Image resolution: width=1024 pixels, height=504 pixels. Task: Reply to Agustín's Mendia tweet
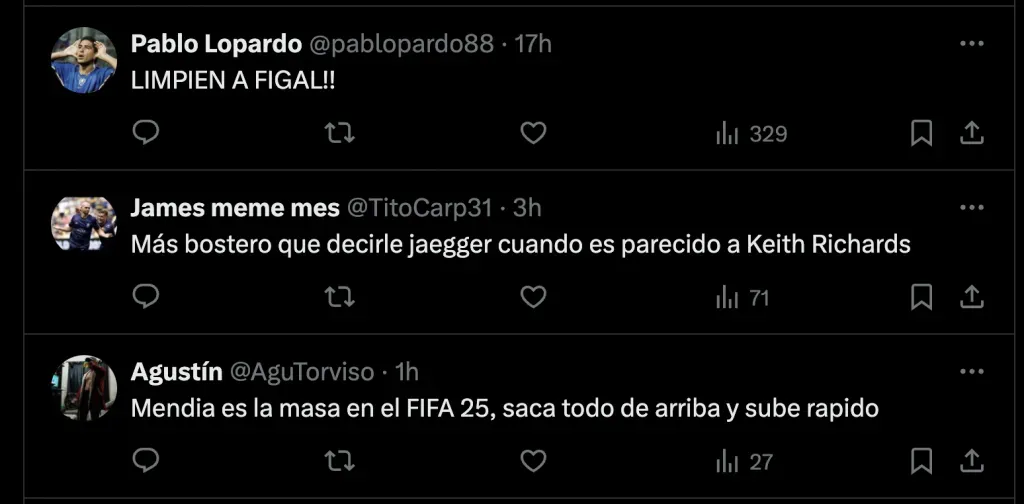[146, 461]
